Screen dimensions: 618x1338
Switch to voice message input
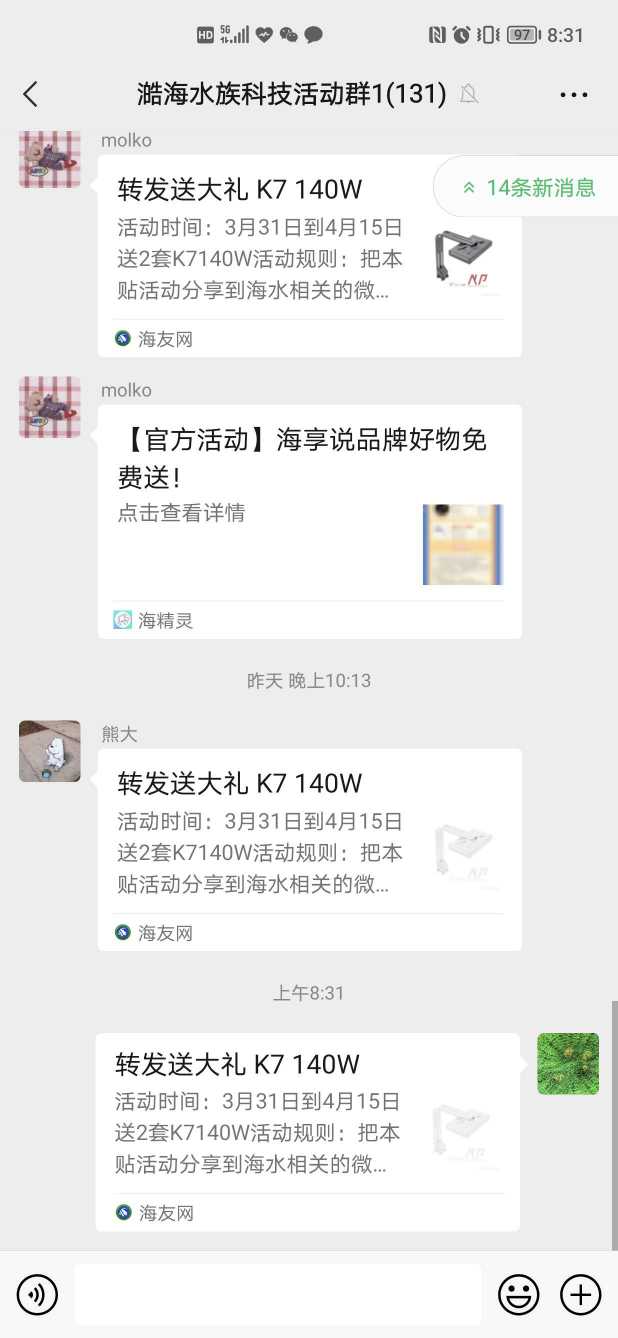click(38, 1295)
